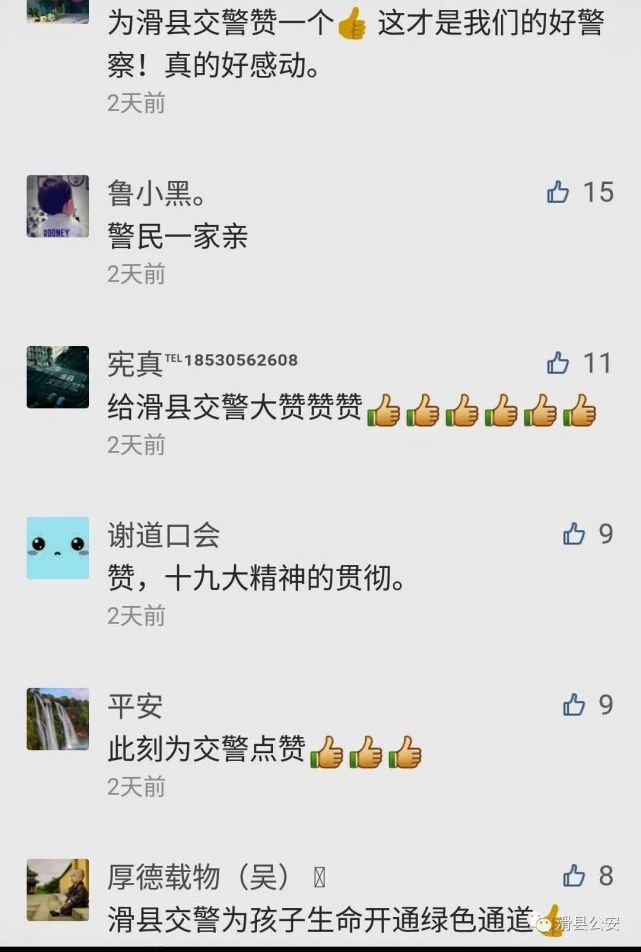641x952 pixels.
Task: Like 谢道口会's comment
Action: coord(574,534)
